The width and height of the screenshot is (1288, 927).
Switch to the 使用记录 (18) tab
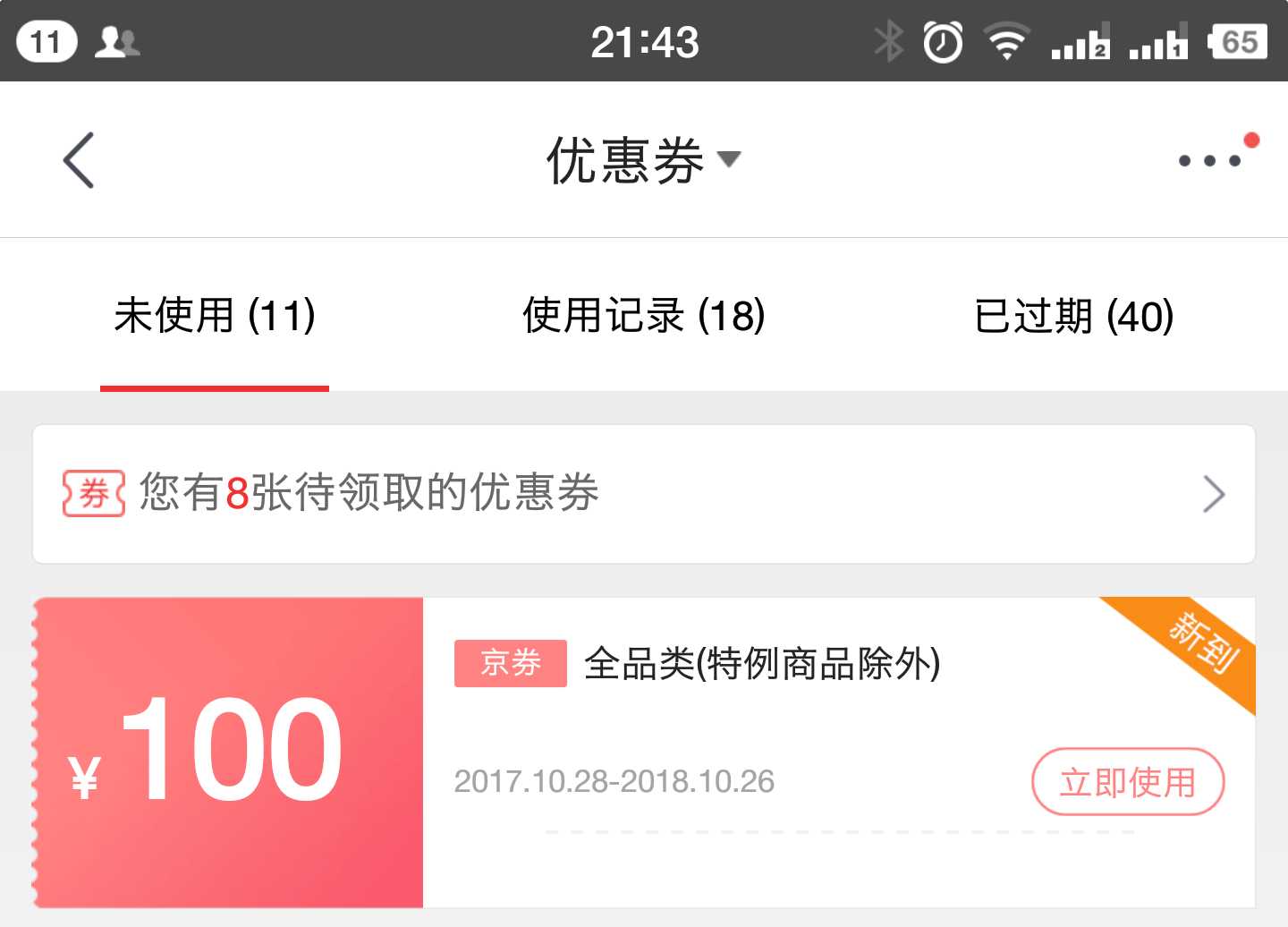644,316
